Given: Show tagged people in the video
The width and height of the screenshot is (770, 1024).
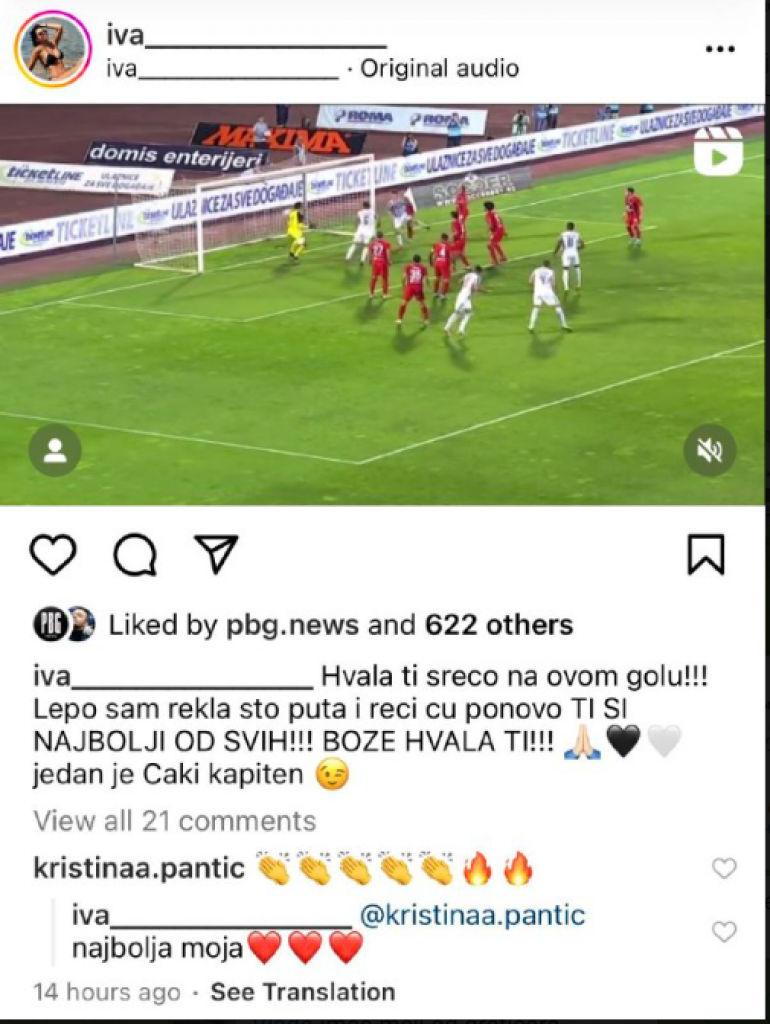Looking at the screenshot, I should pos(55,451).
